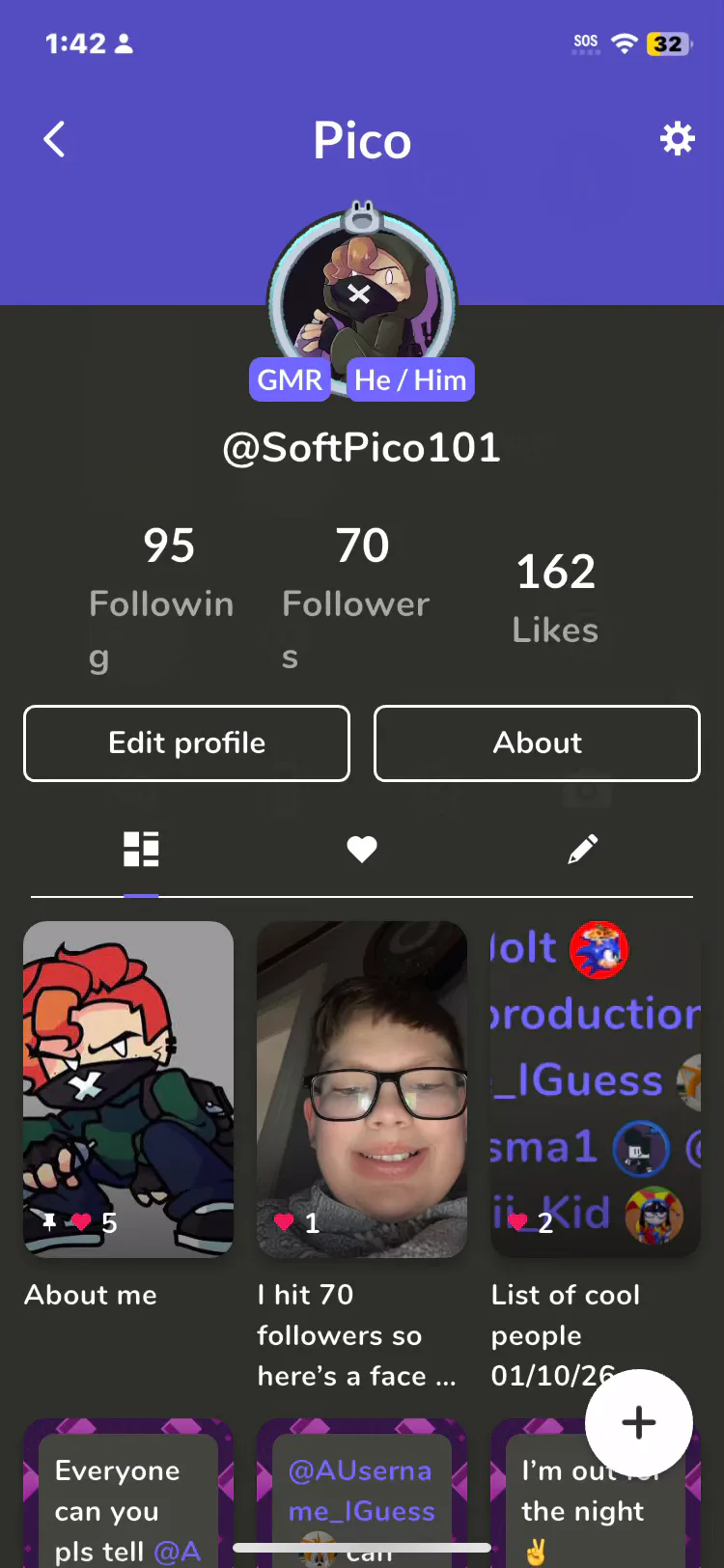
Task: Open the List of cool people post
Action: point(595,1089)
